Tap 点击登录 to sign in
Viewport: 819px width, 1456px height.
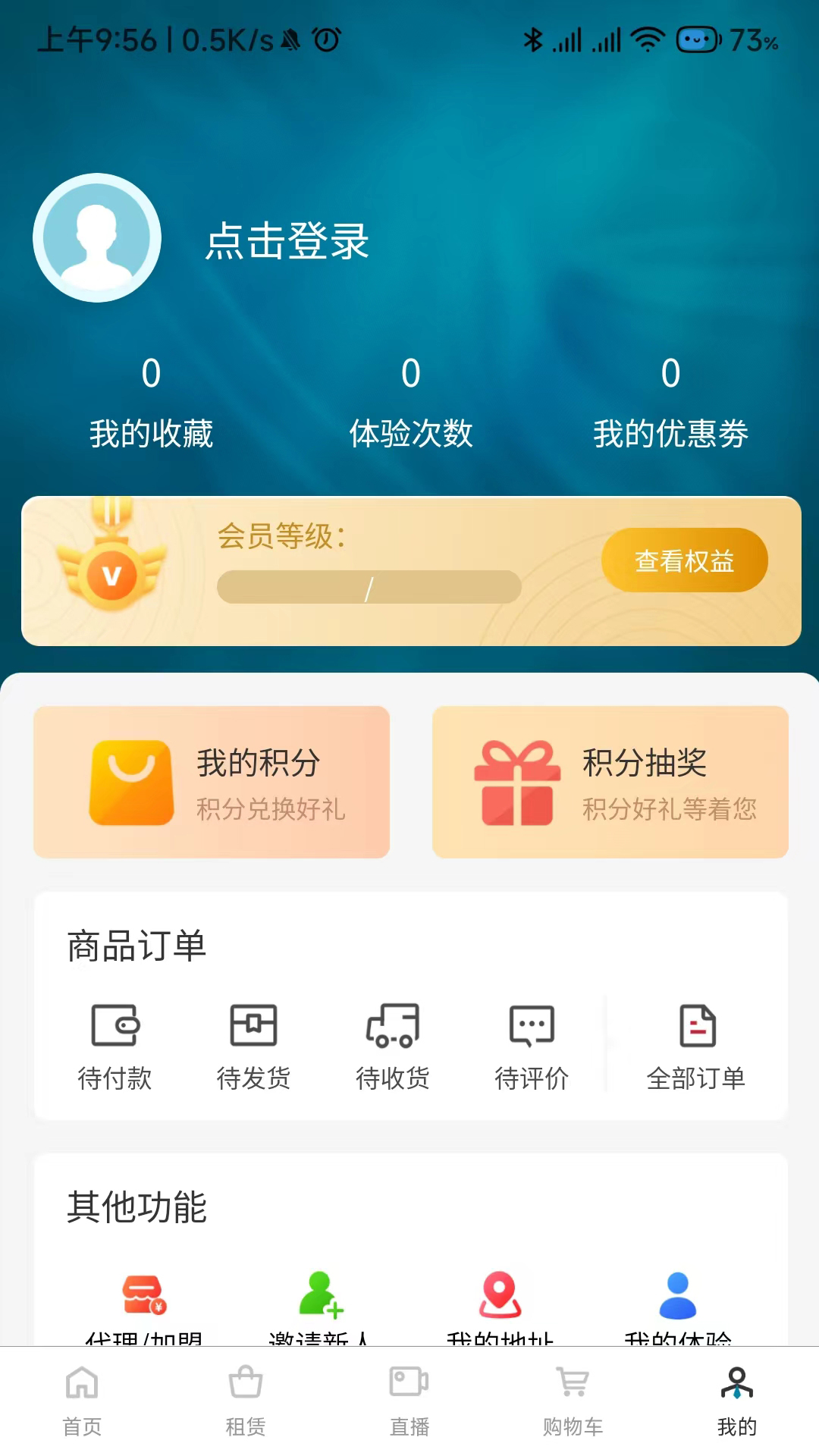click(x=287, y=242)
